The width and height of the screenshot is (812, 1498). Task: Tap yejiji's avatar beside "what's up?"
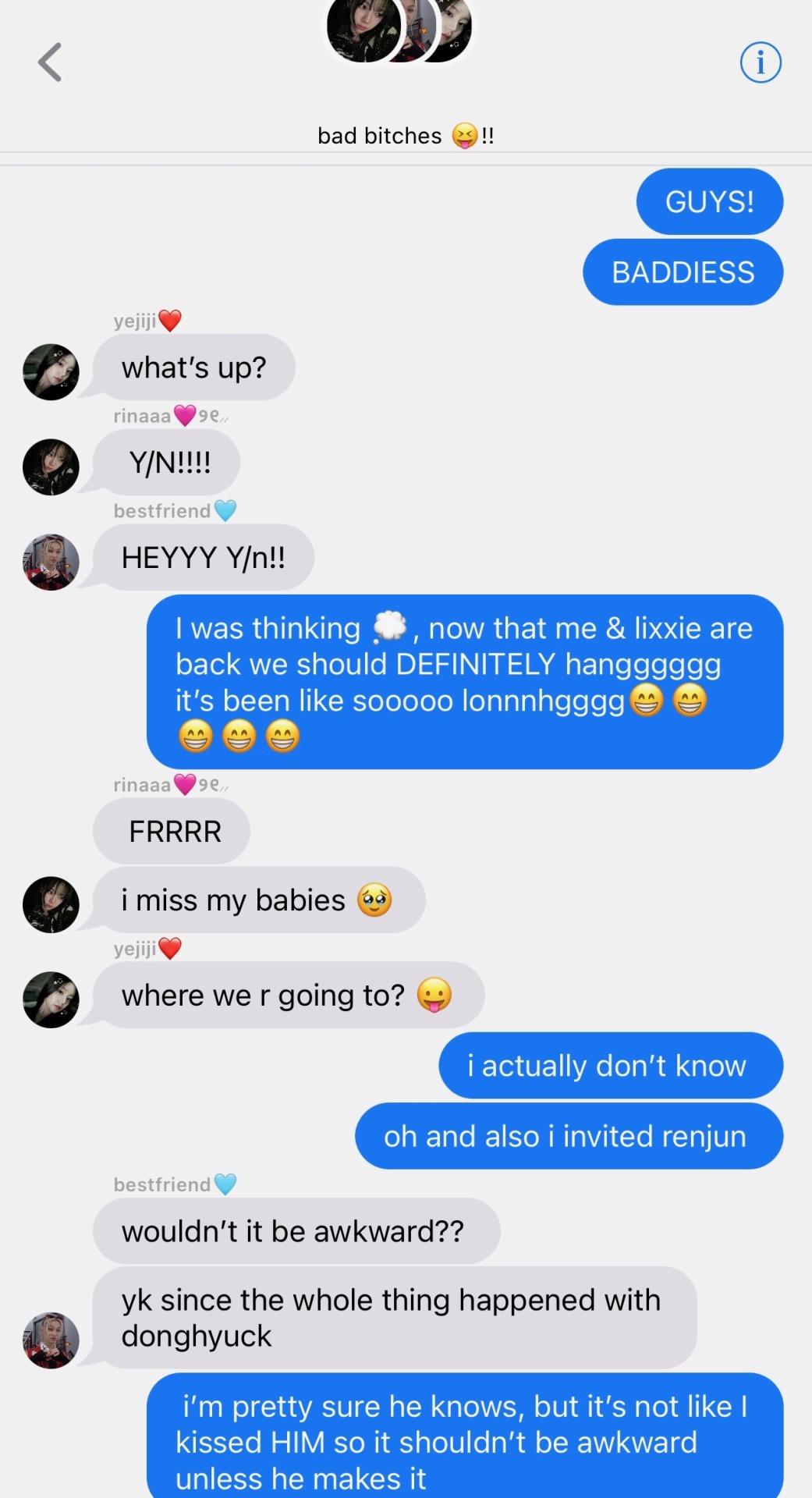coord(51,372)
